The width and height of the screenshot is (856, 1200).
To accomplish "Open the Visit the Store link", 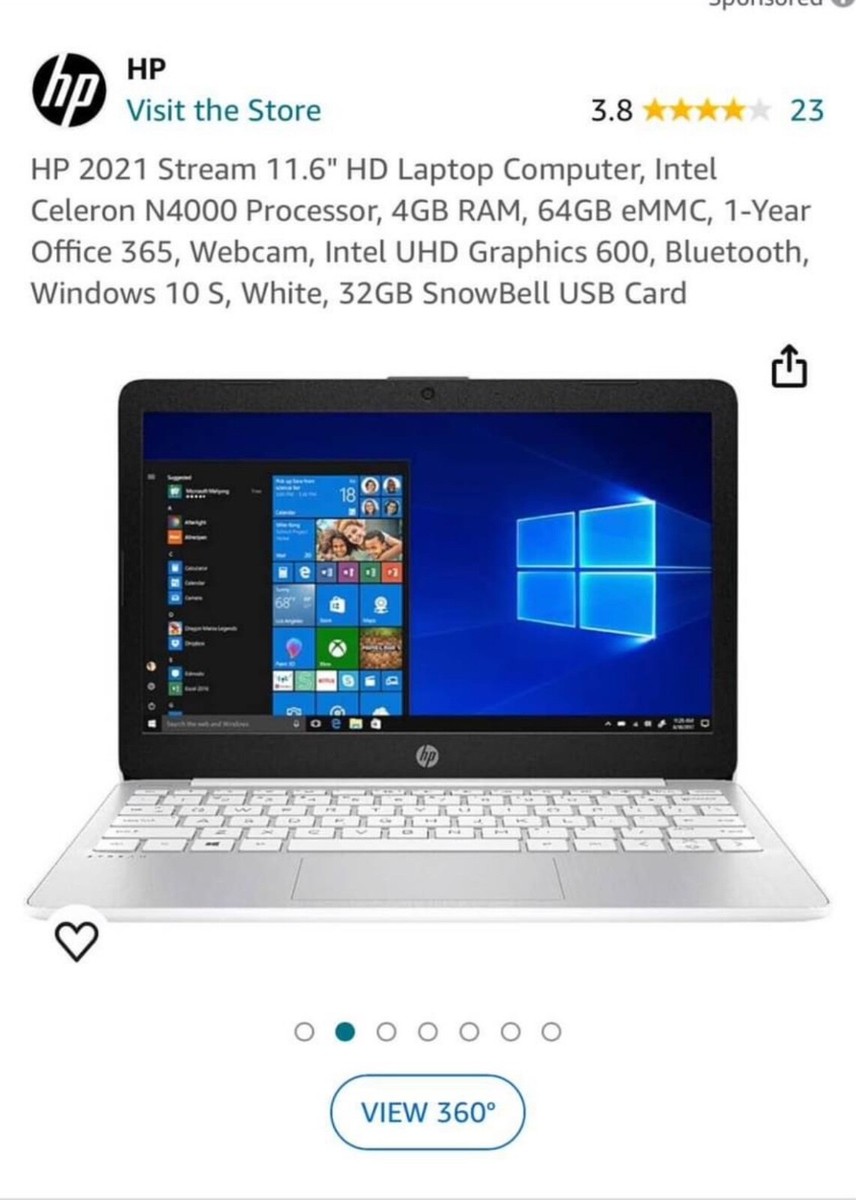I will (223, 110).
